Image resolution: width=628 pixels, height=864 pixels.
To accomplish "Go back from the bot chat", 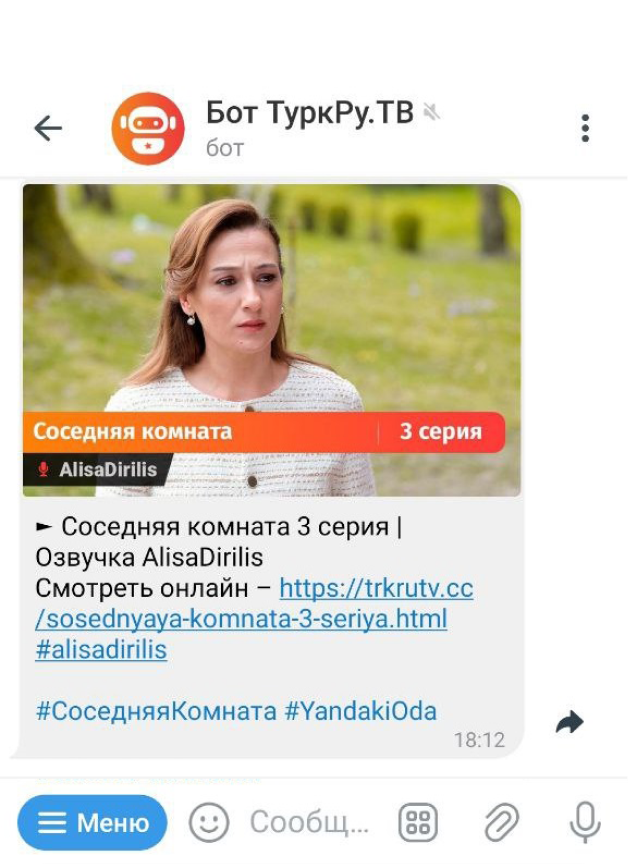I will click(x=48, y=128).
